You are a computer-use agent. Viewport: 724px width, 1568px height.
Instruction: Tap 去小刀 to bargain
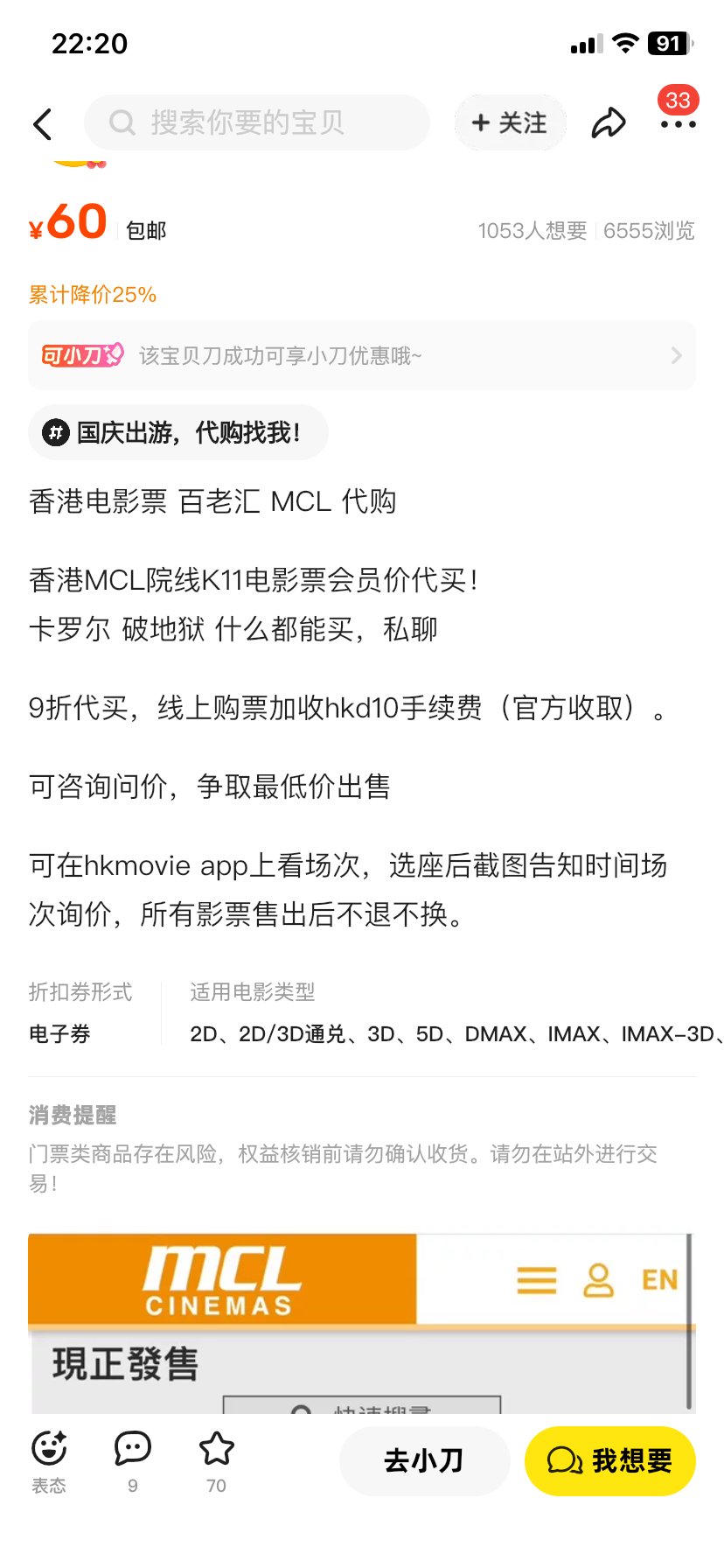pyautogui.click(x=424, y=1460)
